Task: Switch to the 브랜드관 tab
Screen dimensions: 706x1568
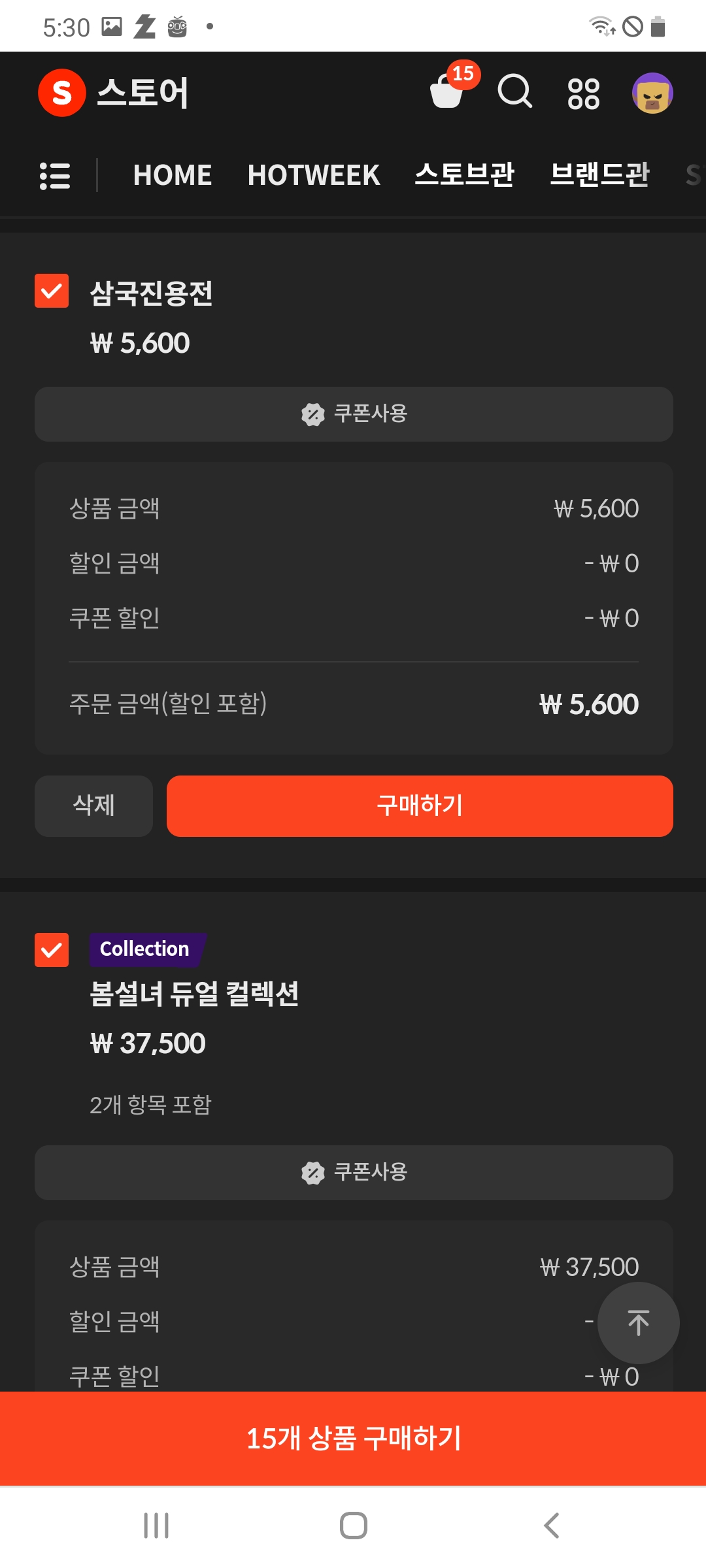Action: tap(600, 174)
